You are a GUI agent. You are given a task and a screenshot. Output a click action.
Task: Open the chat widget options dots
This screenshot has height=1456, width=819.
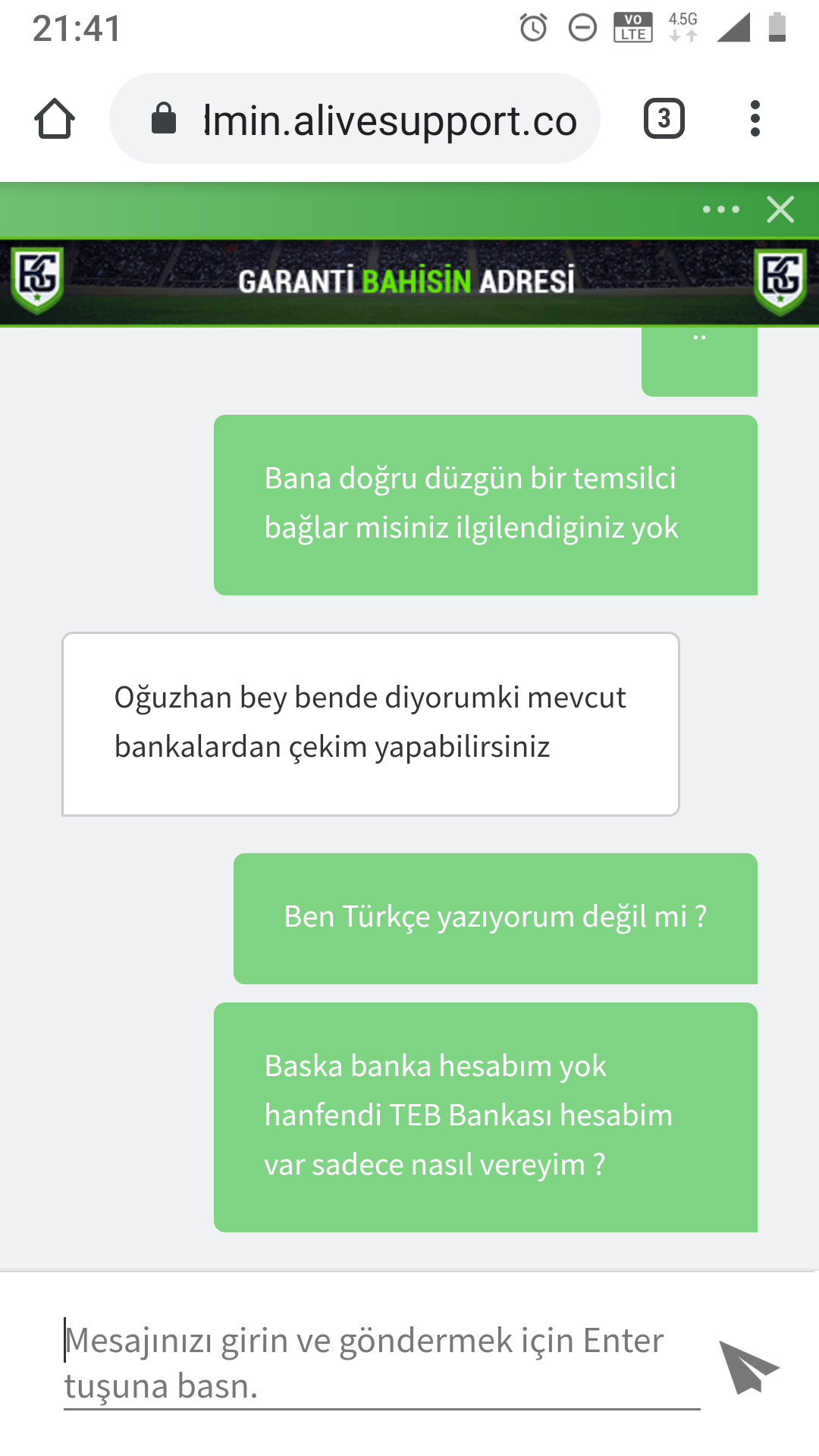pos(721,209)
